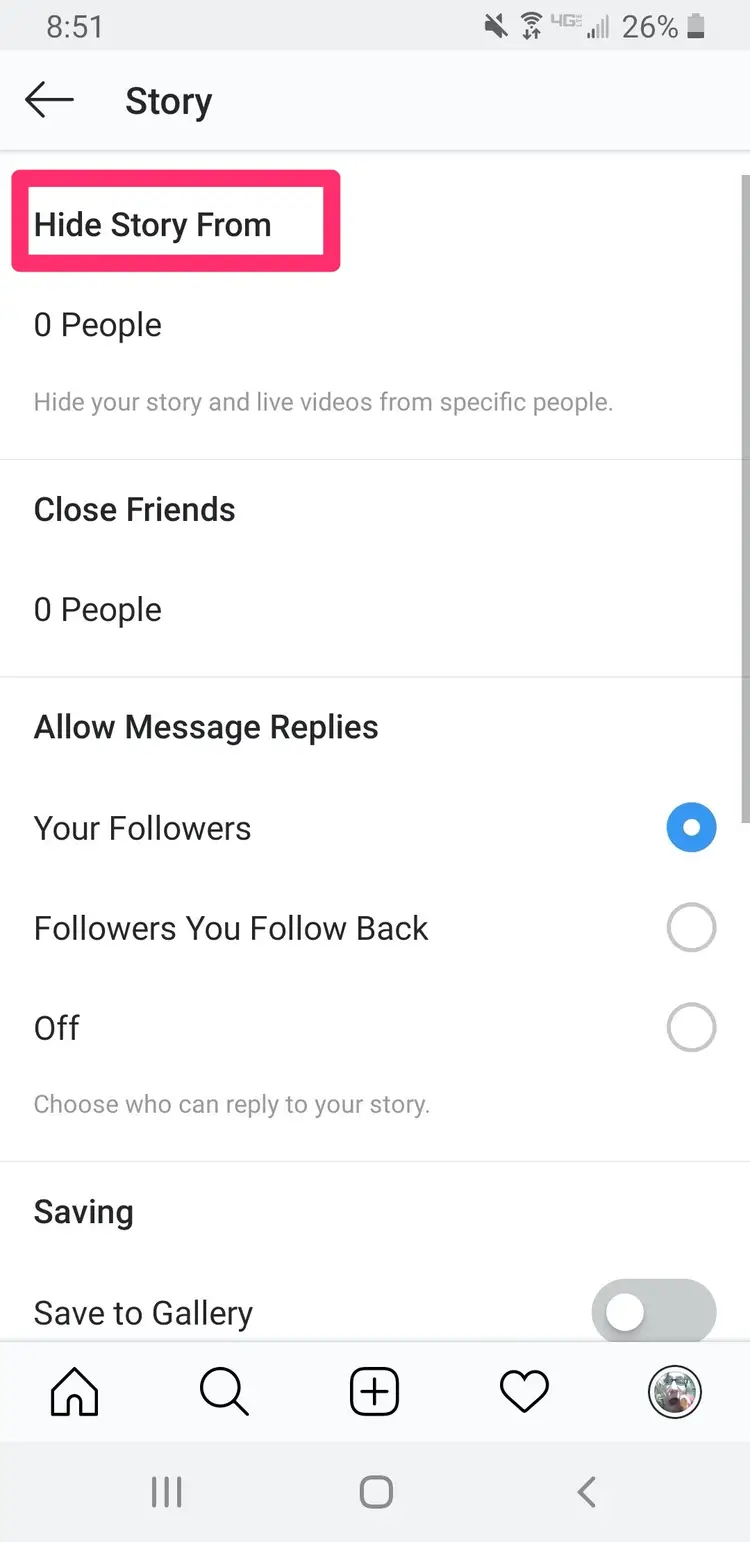Open the activity heart tab
This screenshot has height=1542, width=750.
tap(524, 1391)
